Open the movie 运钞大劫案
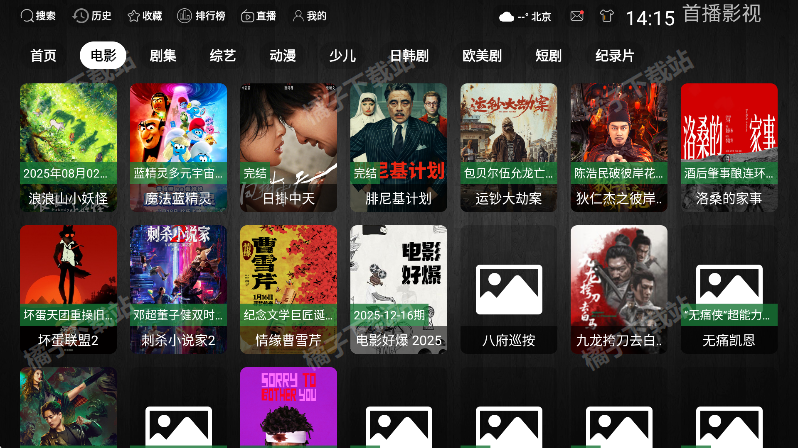 coord(508,146)
